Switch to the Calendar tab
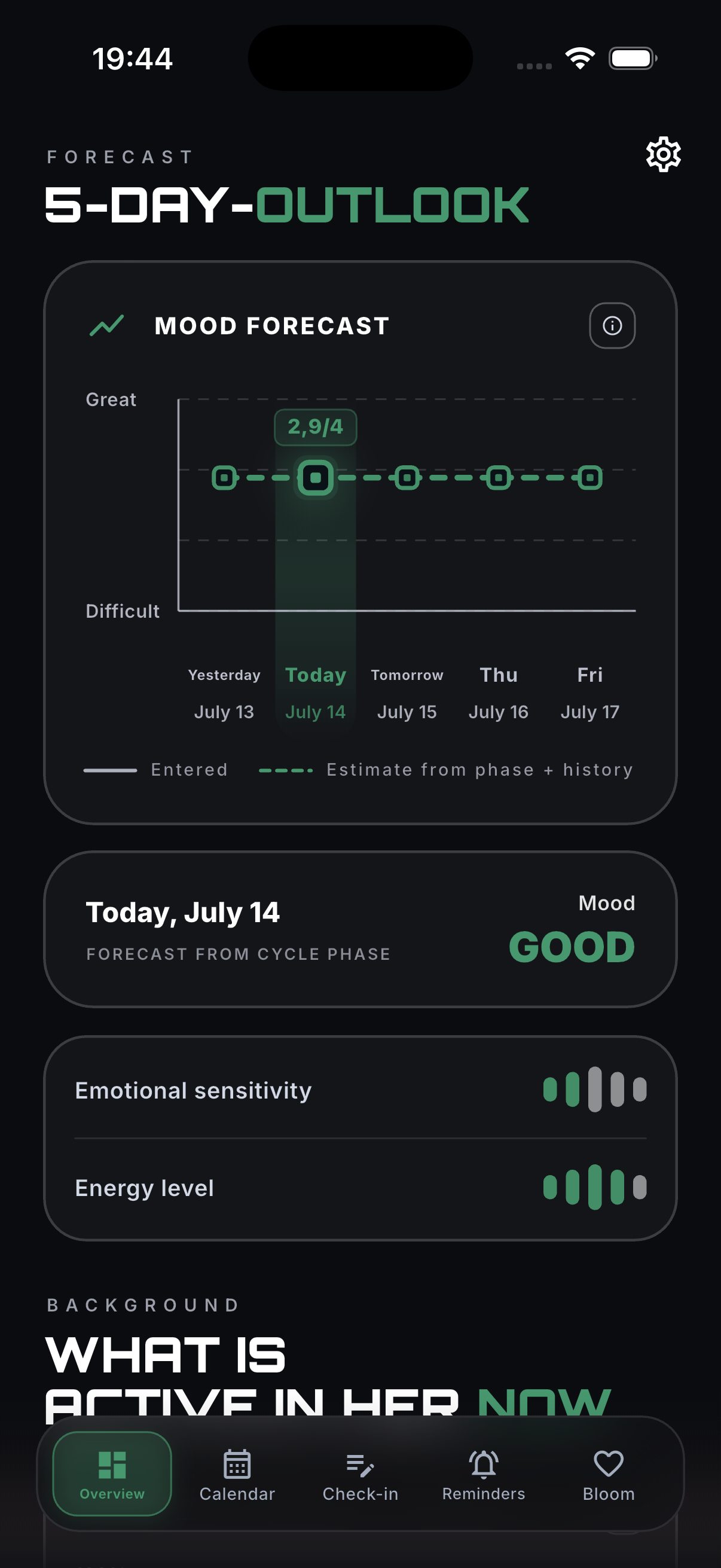Viewport: 721px width, 1568px height. click(x=237, y=1475)
